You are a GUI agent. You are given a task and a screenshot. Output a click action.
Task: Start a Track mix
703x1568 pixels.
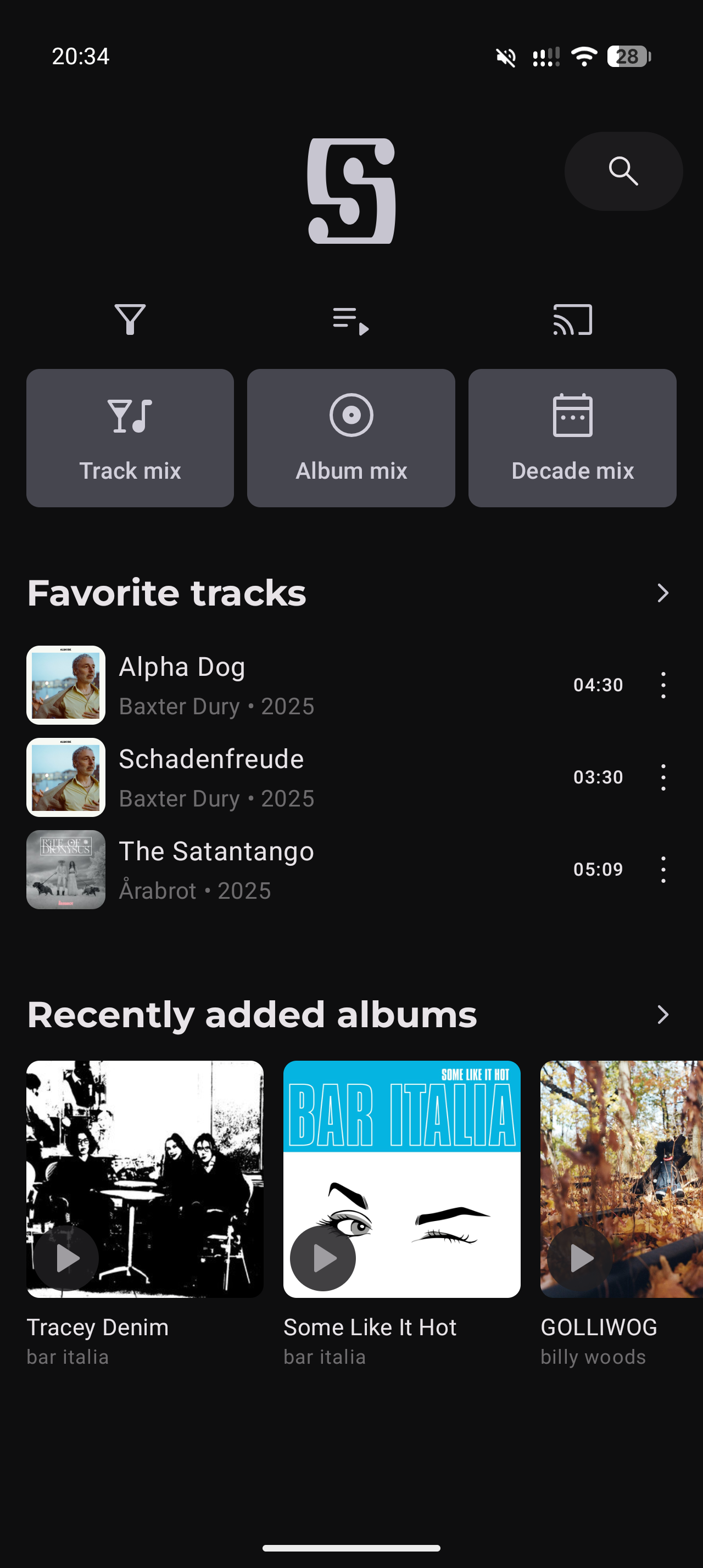point(130,438)
